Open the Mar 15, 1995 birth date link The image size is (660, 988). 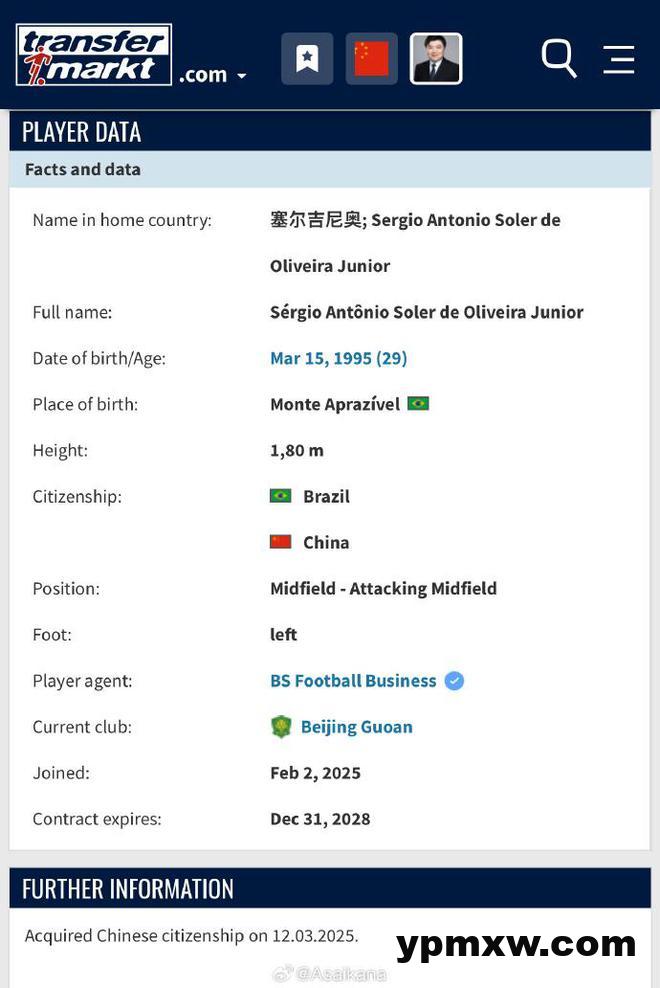(338, 358)
